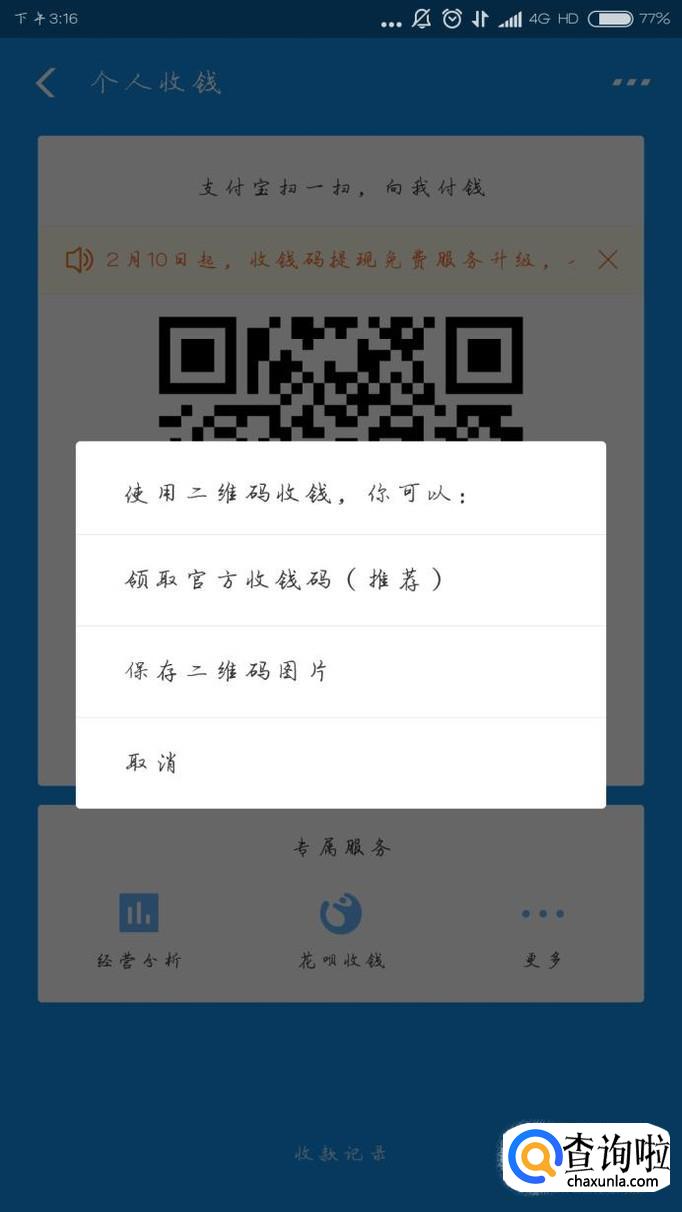Select 领取官方收钱码（推荐）option
The height and width of the screenshot is (1212, 682).
284,580
